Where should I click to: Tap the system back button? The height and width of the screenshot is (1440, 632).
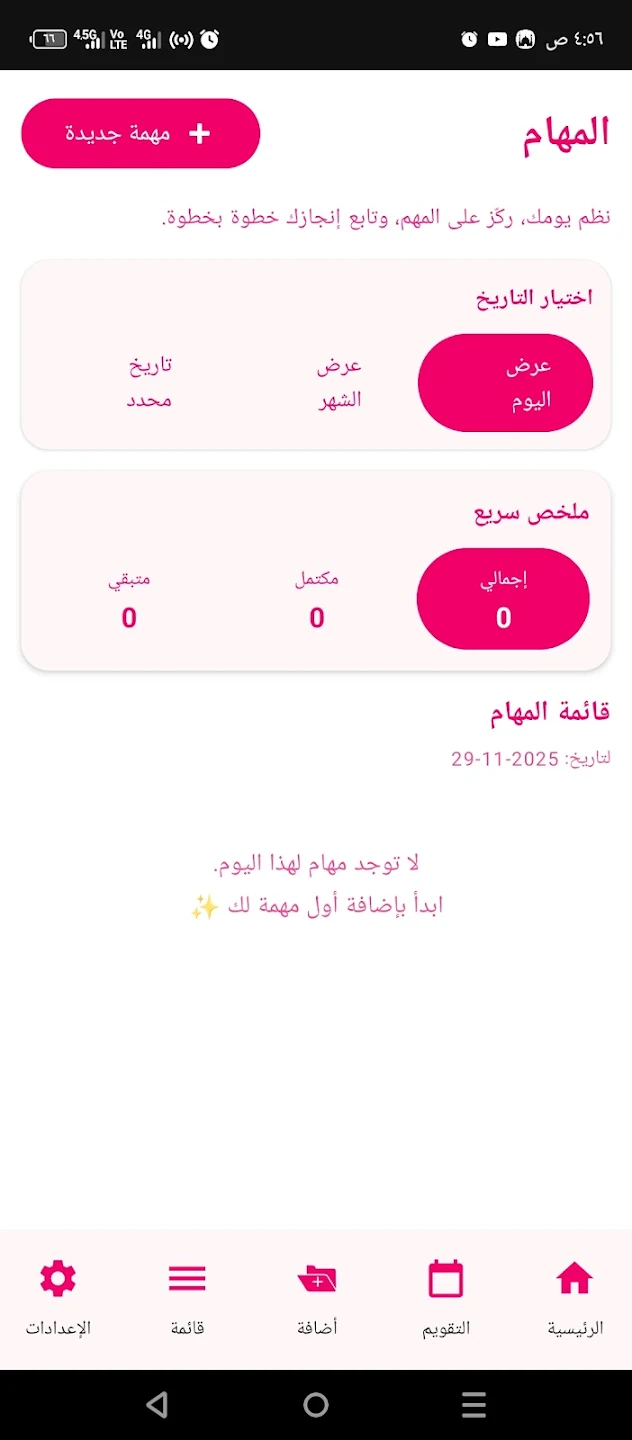pyautogui.click(x=157, y=1405)
